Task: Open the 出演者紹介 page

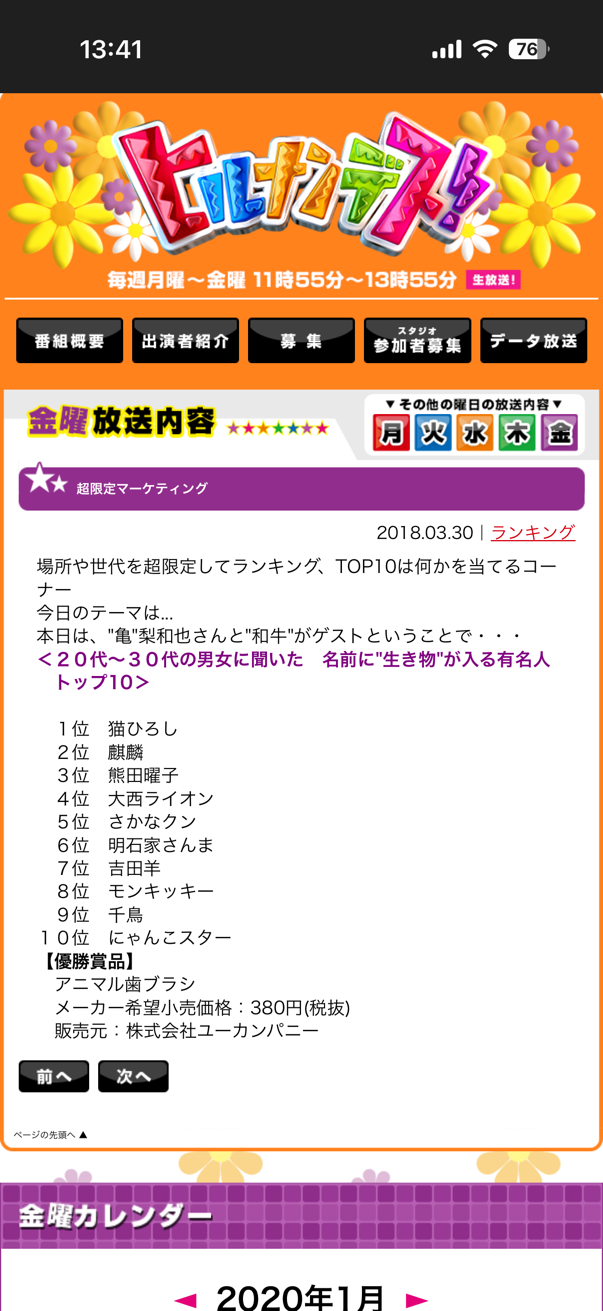Action: (x=185, y=341)
